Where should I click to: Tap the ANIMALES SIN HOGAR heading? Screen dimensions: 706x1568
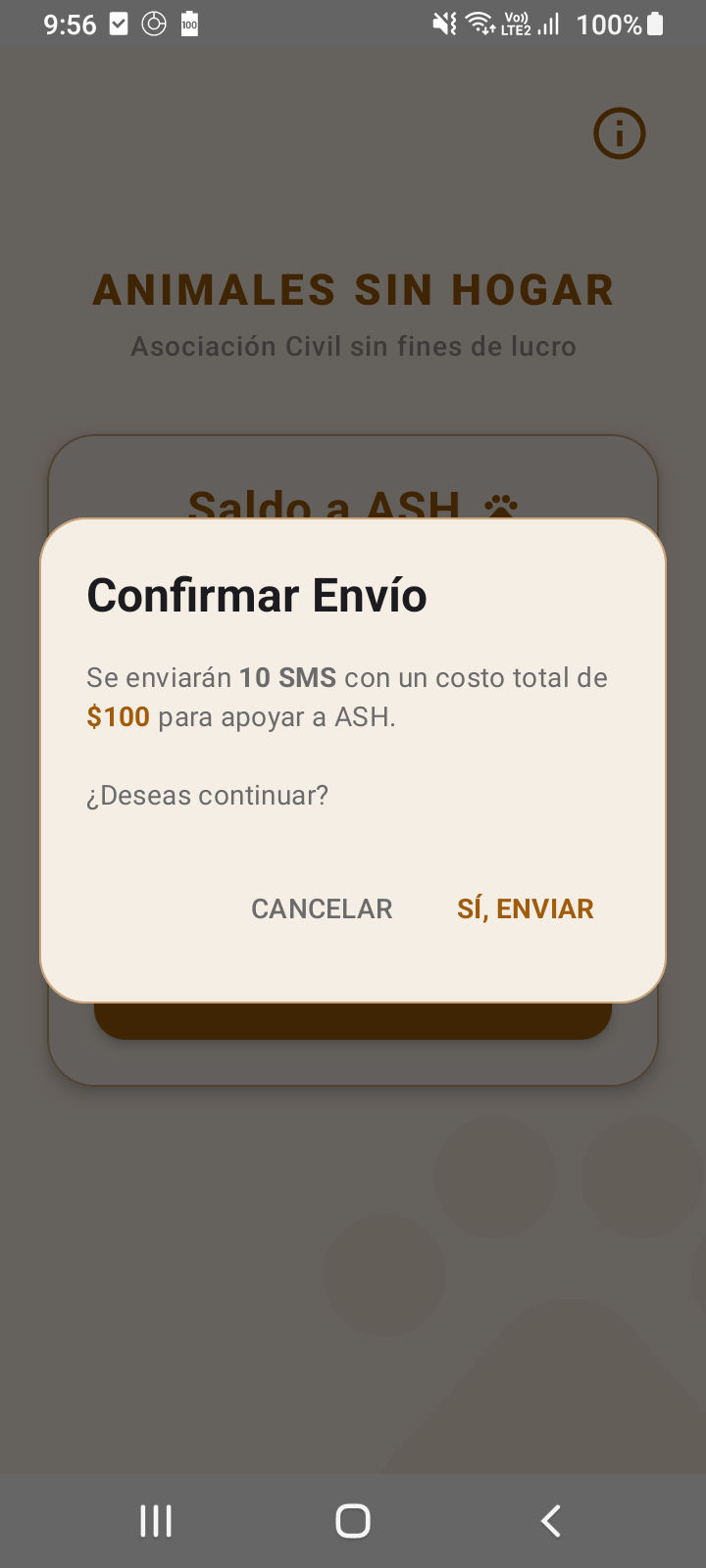point(352,289)
